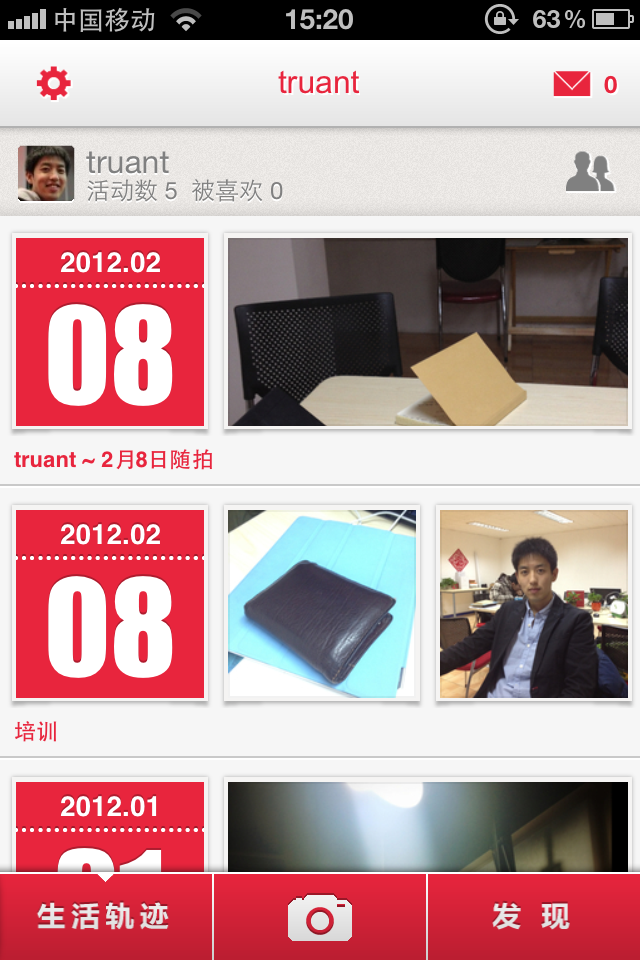Open the truant ~ 2月8日随拍 activity title

click(x=114, y=460)
